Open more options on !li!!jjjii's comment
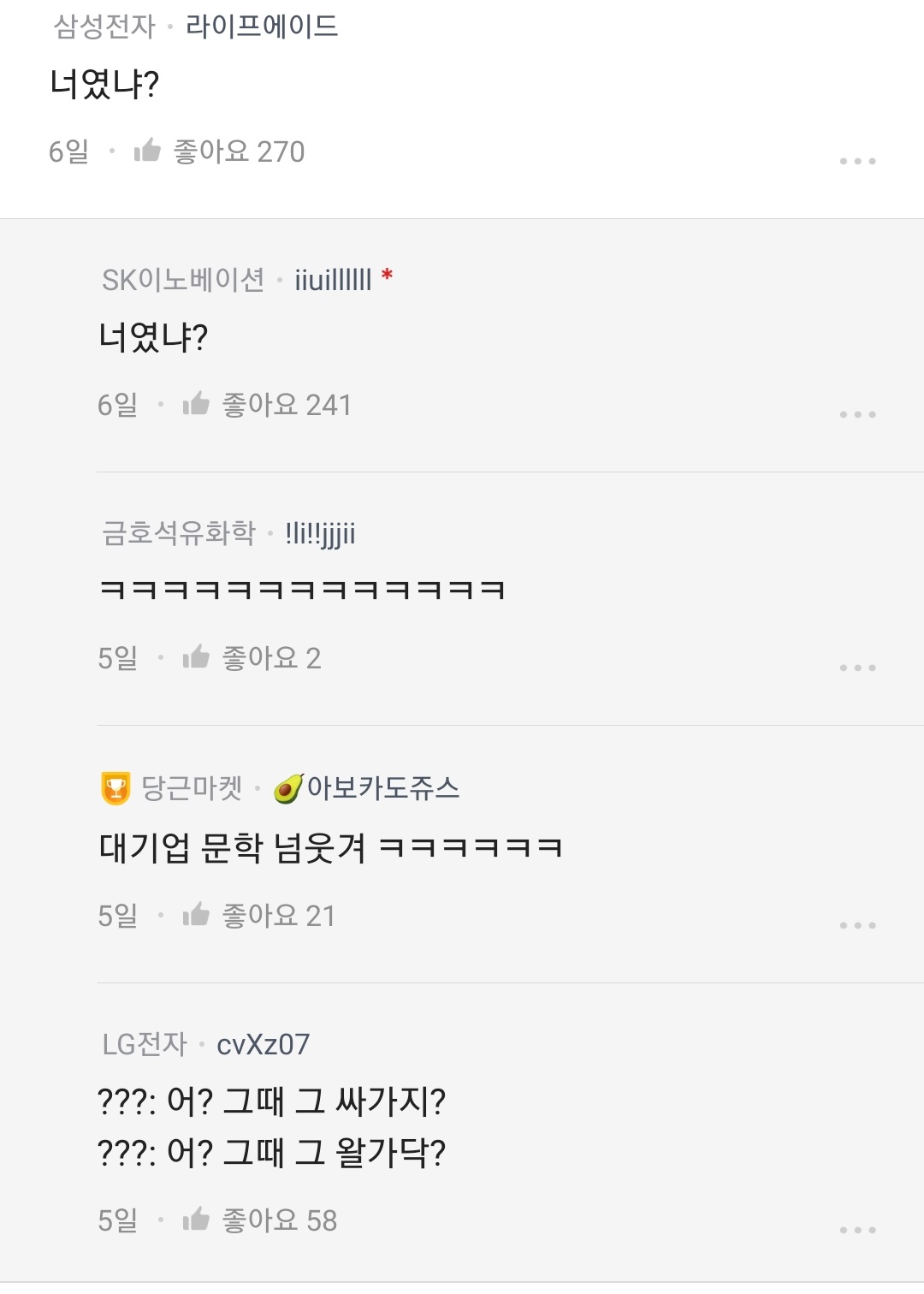 pyautogui.click(x=857, y=668)
